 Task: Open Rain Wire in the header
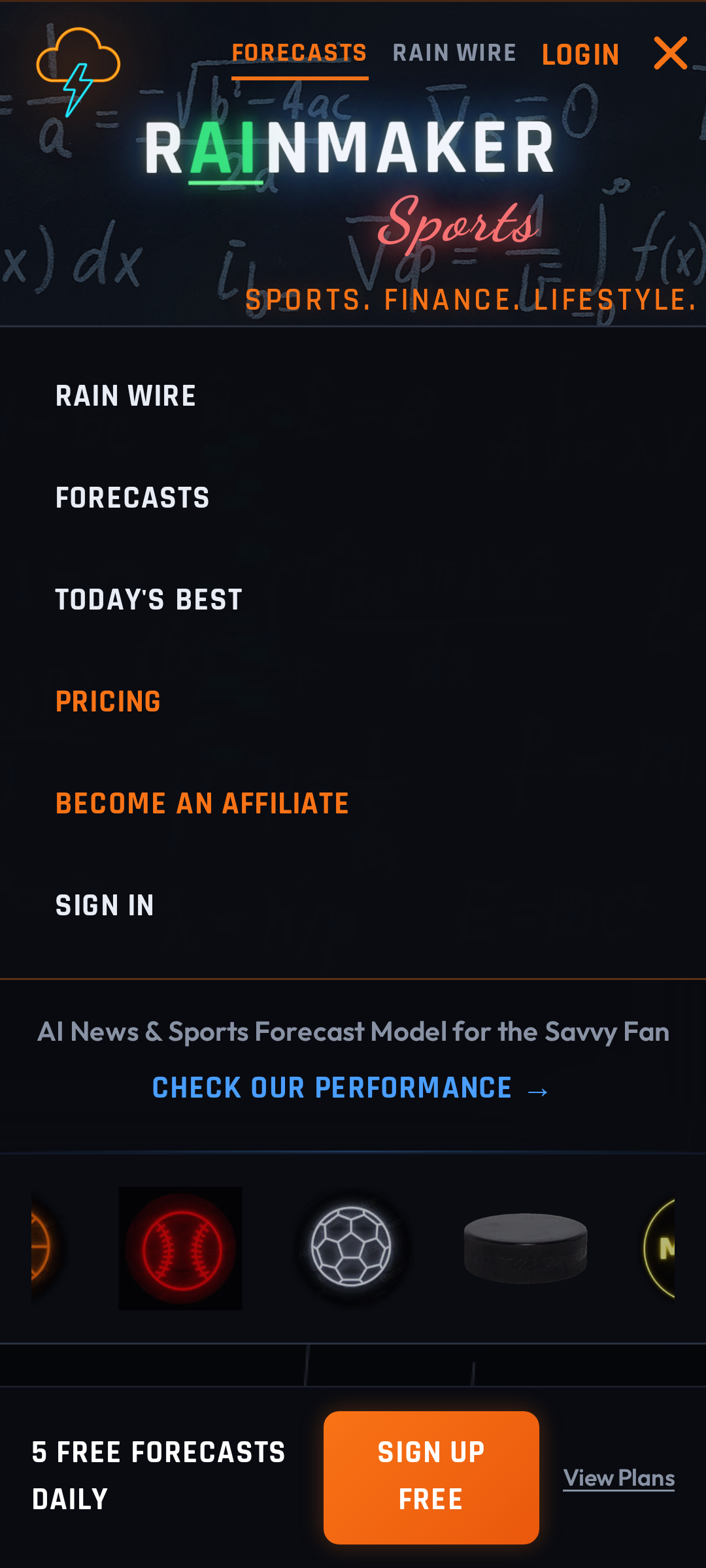tap(454, 54)
